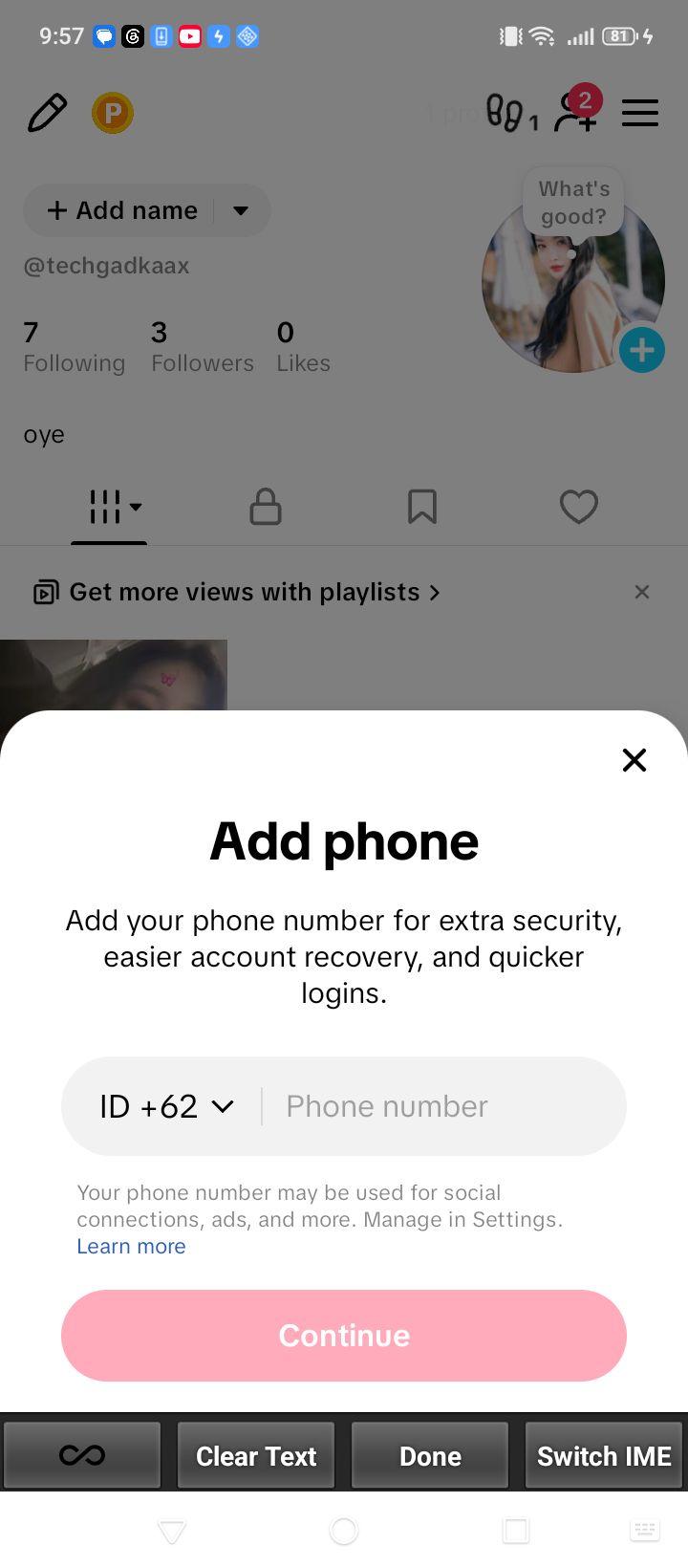Viewport: 688px width, 1568px height.
Task: Tap Switch IME on the keyboard bar
Action: point(604,1455)
